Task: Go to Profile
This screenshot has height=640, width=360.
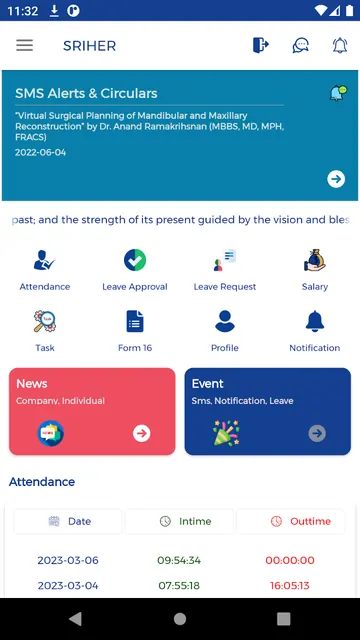Action: click(x=225, y=331)
